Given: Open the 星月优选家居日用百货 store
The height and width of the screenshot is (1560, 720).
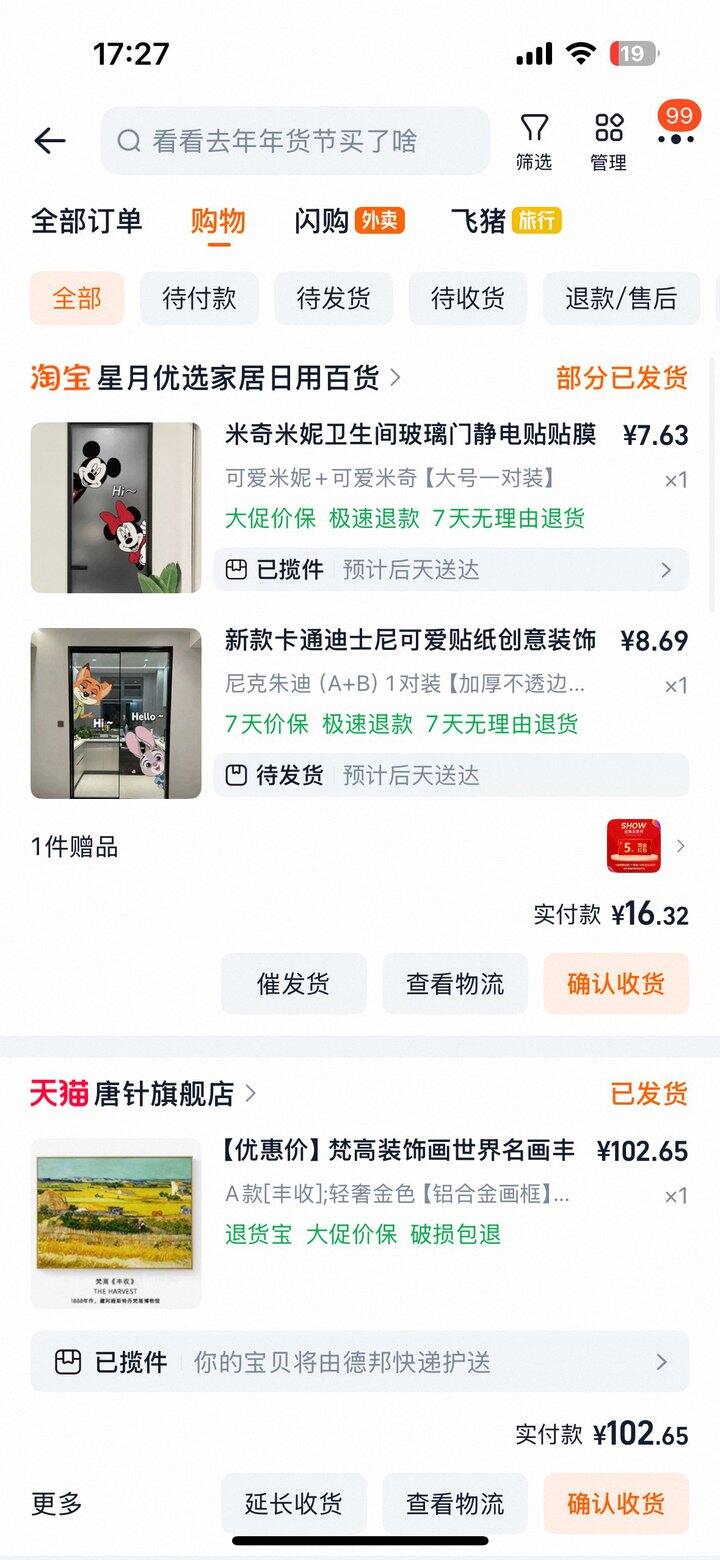Looking at the screenshot, I should coord(238,378).
